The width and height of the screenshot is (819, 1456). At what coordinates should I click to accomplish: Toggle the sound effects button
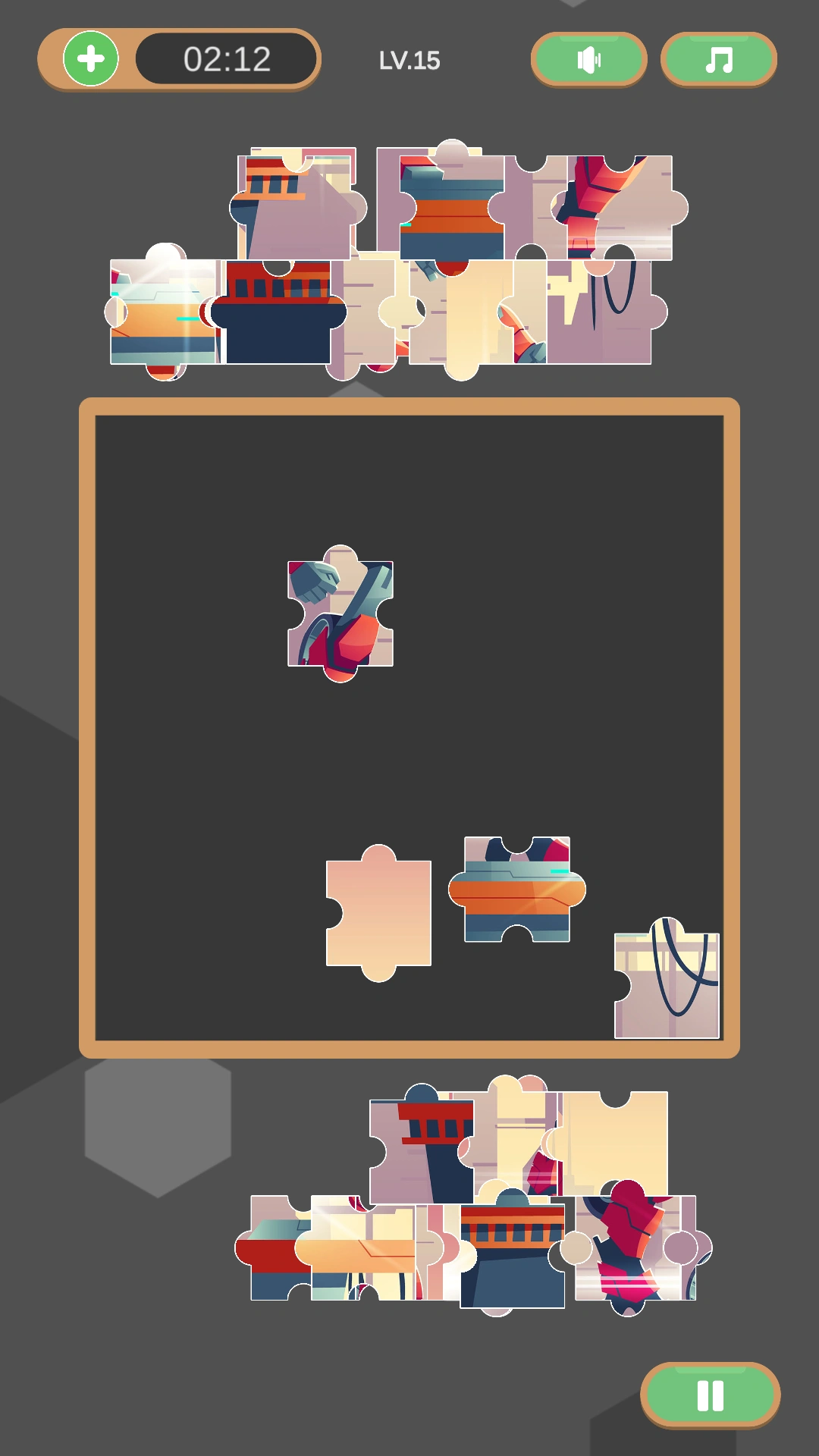pyautogui.click(x=588, y=59)
